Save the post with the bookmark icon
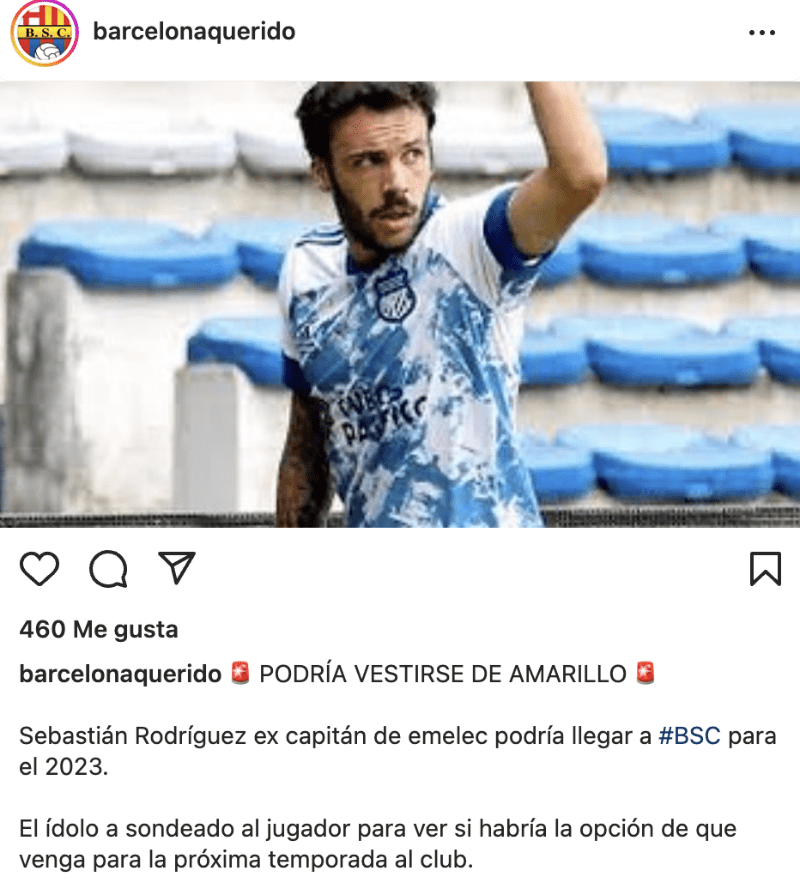The width and height of the screenshot is (800, 889). click(x=764, y=568)
